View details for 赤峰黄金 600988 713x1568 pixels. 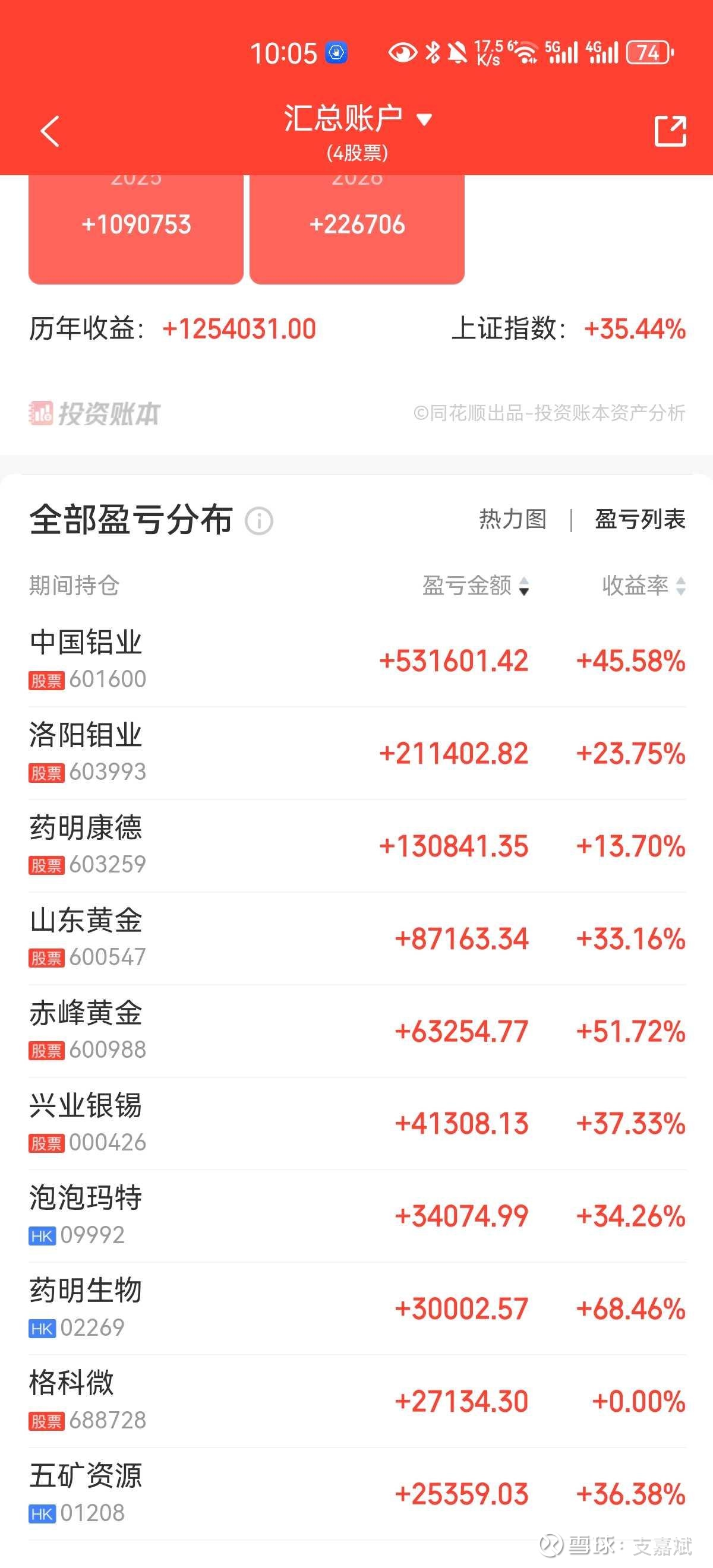pyautogui.click(x=357, y=1031)
